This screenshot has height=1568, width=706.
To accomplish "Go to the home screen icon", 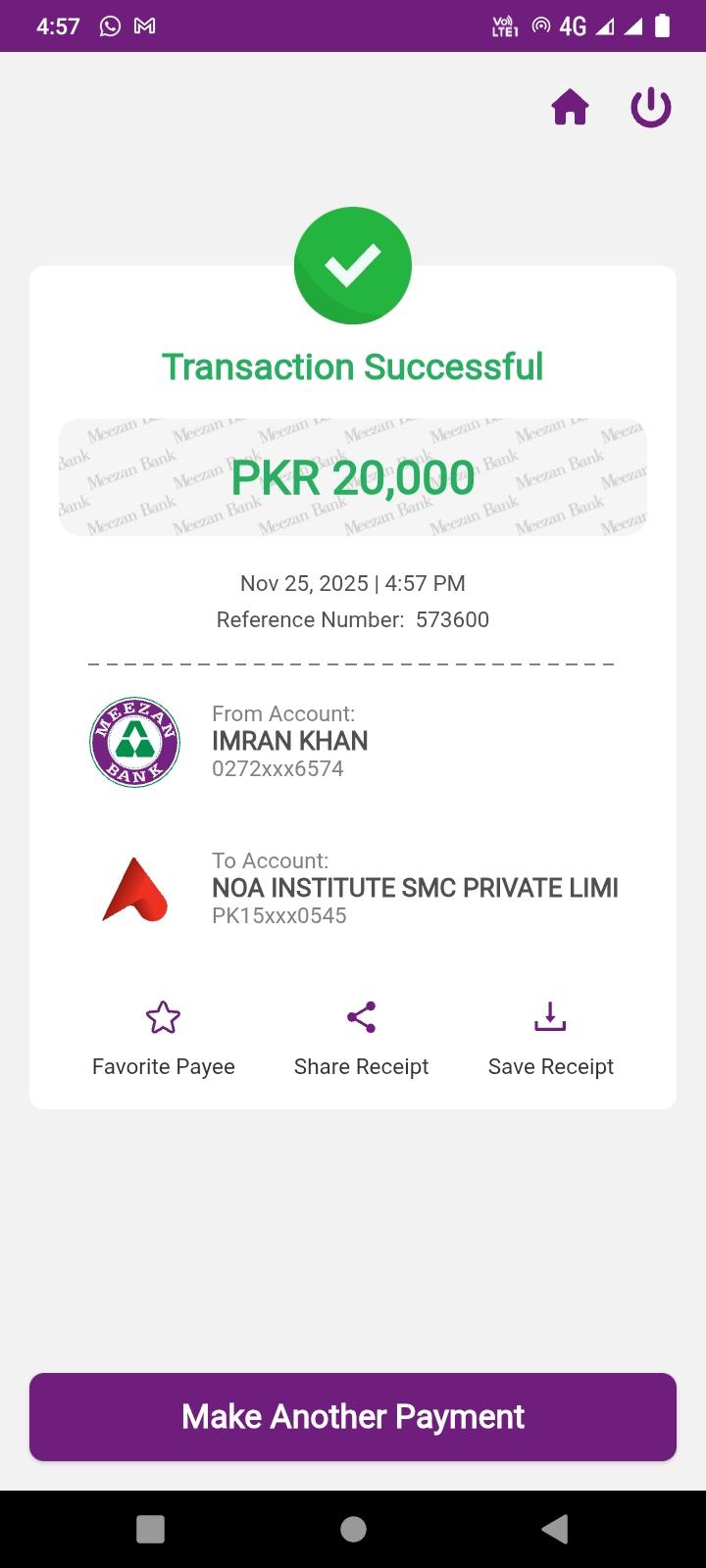I will click(x=570, y=108).
